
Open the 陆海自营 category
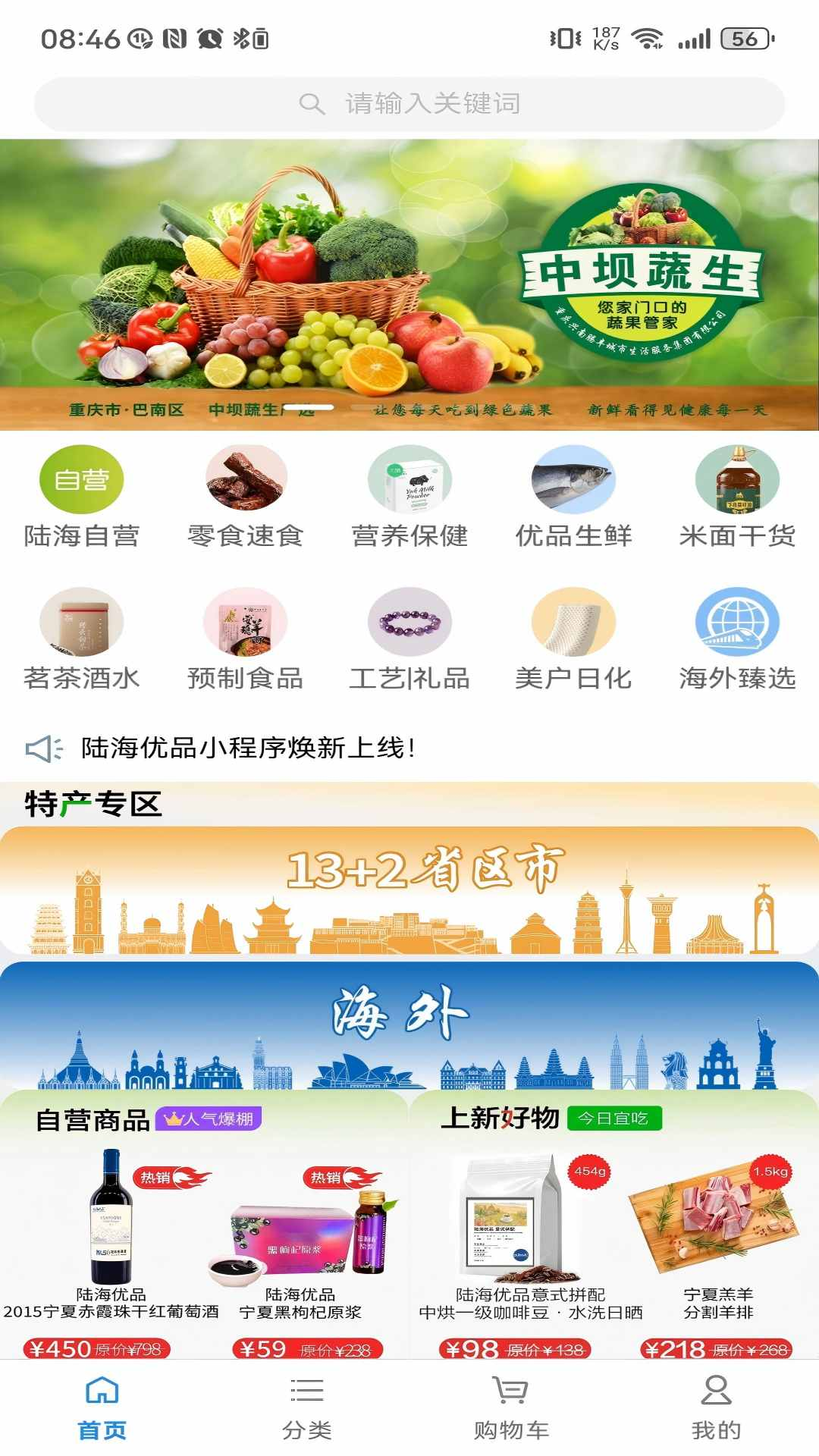point(82,497)
